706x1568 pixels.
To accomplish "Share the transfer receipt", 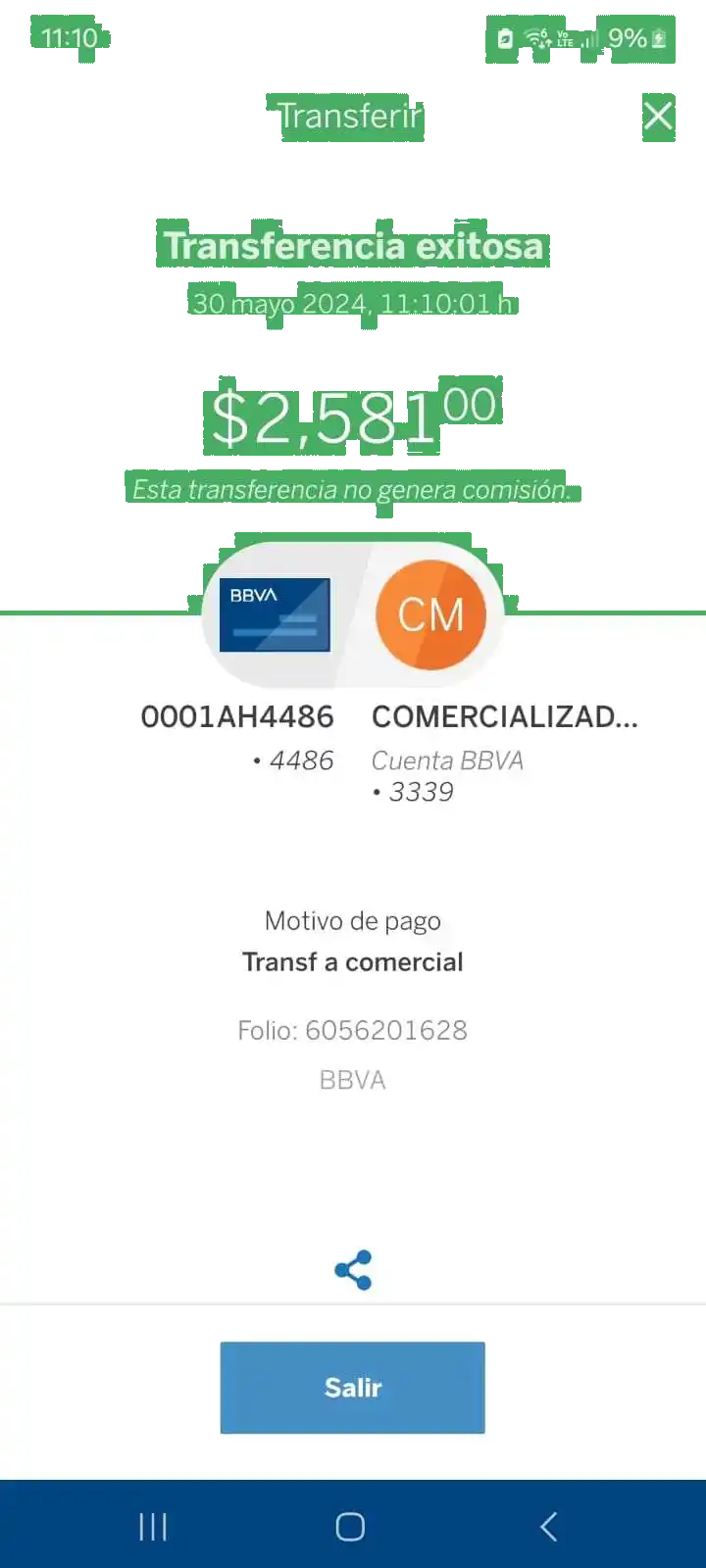I will tap(353, 1270).
